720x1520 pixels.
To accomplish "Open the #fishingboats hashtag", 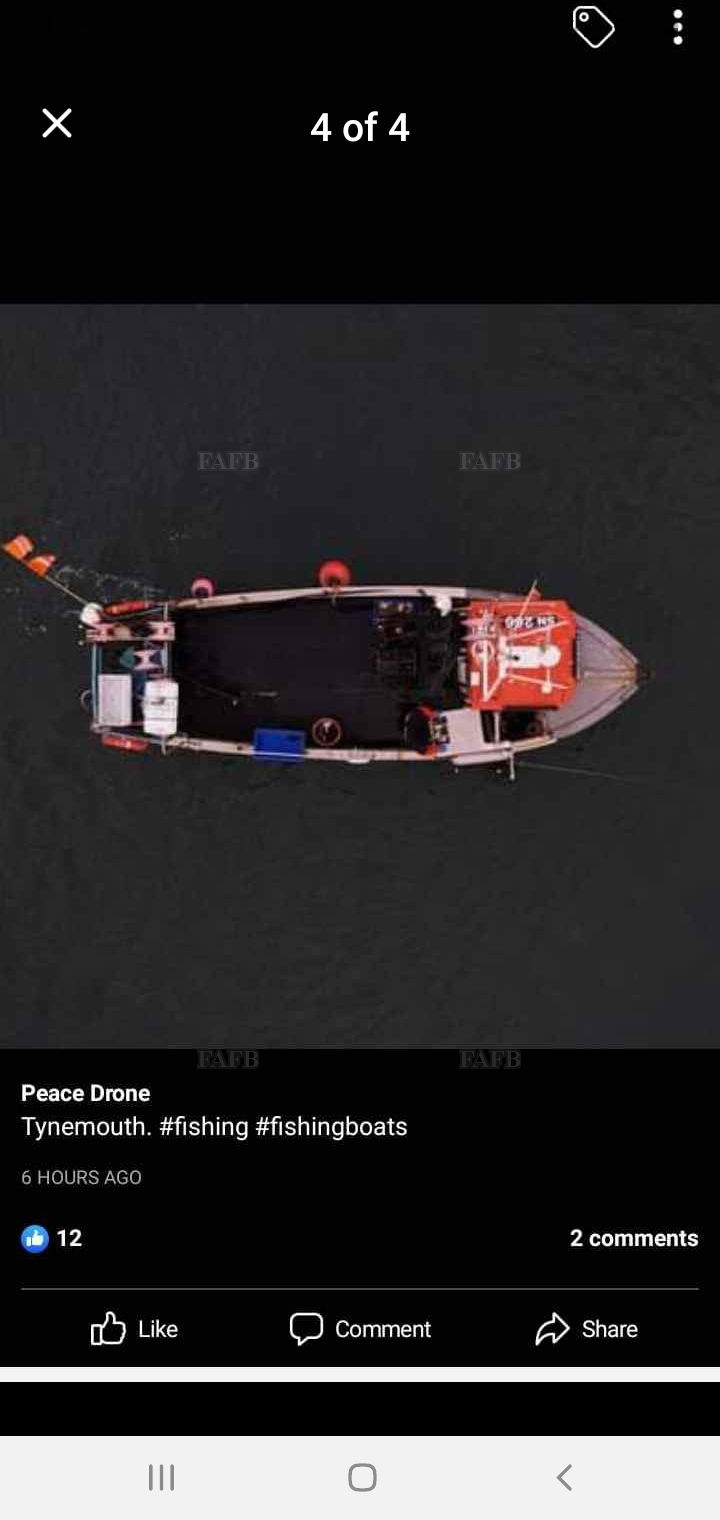I will (331, 1126).
